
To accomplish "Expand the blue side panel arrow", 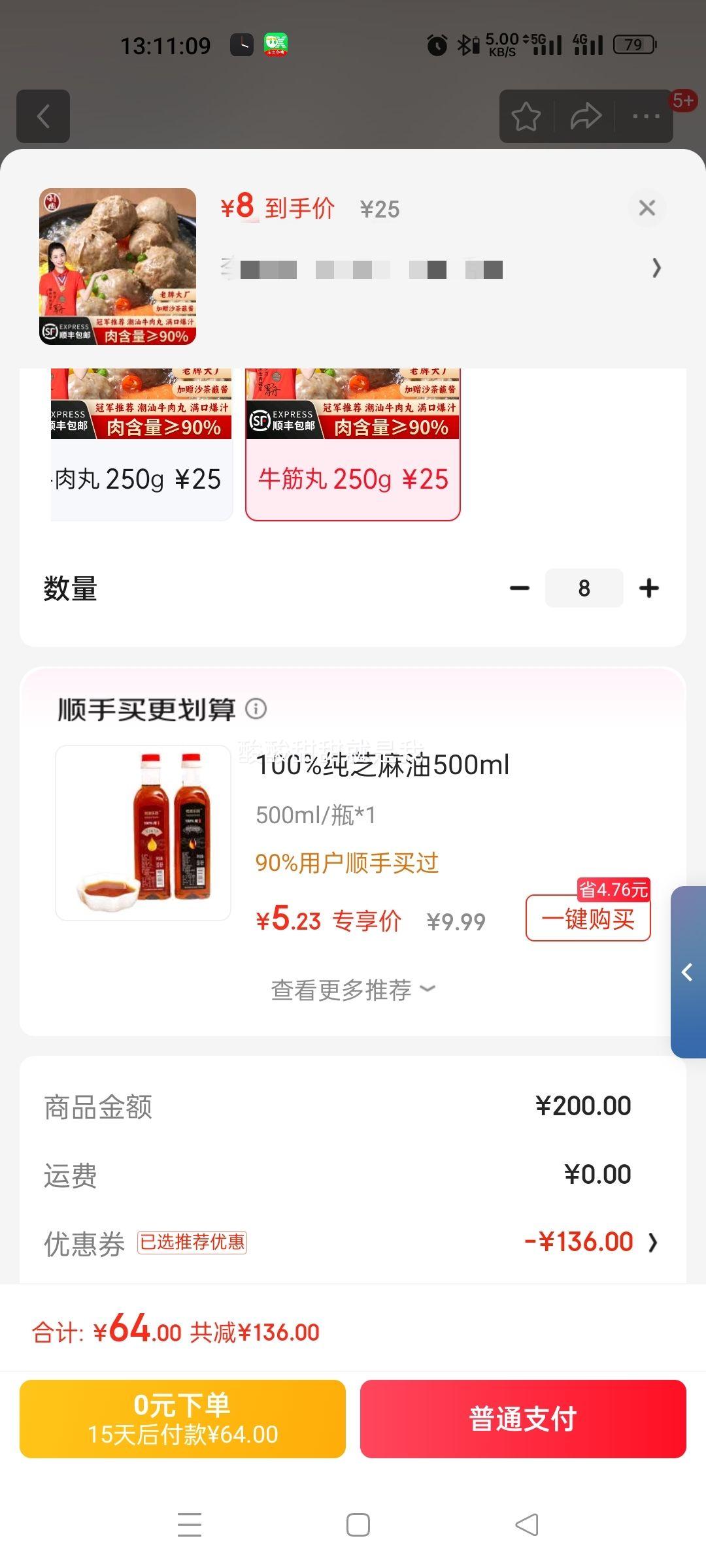I will point(688,972).
